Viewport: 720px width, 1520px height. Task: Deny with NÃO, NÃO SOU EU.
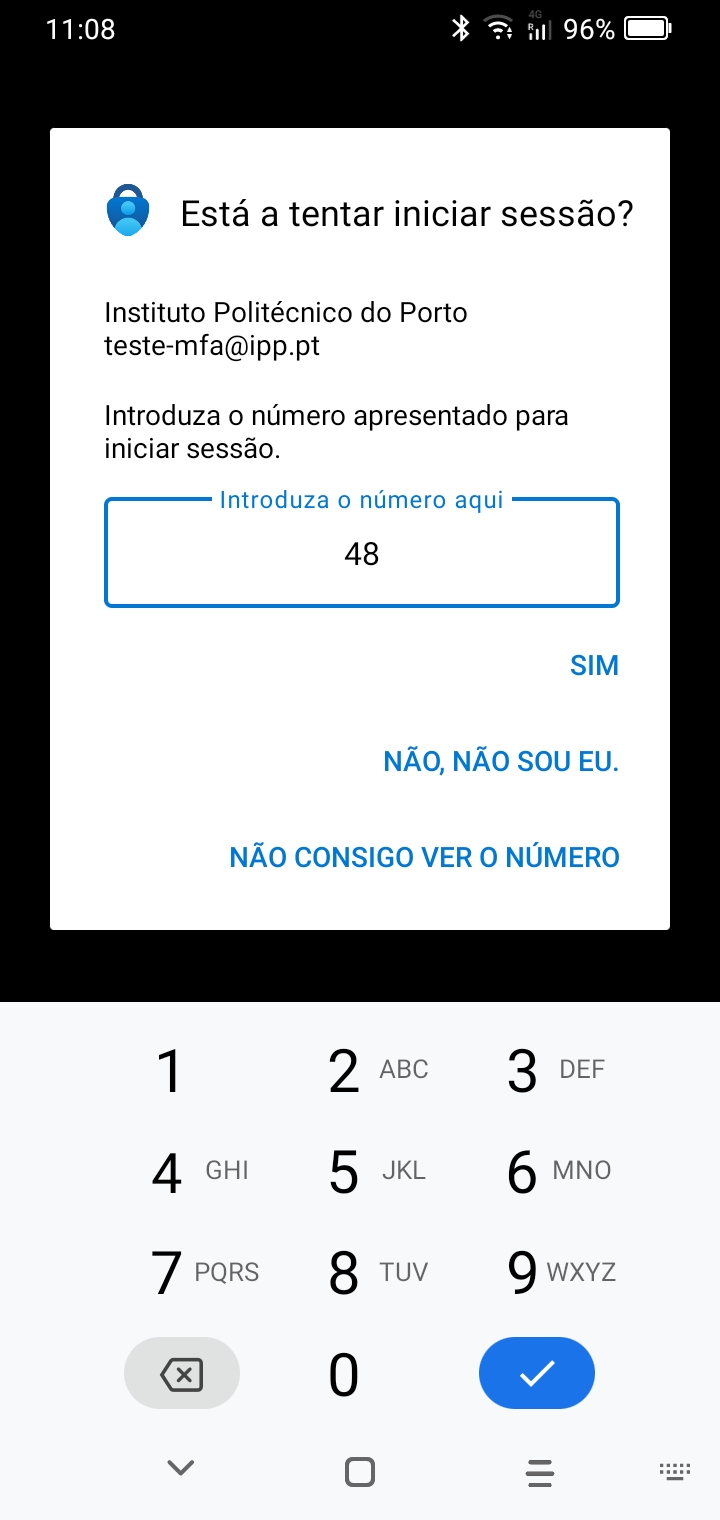(x=501, y=762)
